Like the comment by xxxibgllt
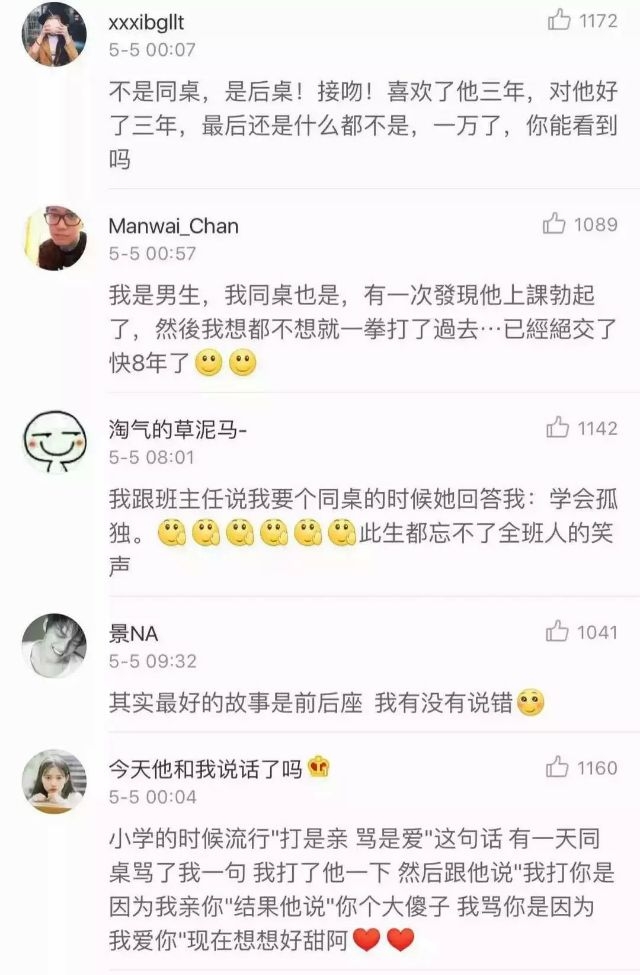Viewport: 640px width, 975px height. 560,20
